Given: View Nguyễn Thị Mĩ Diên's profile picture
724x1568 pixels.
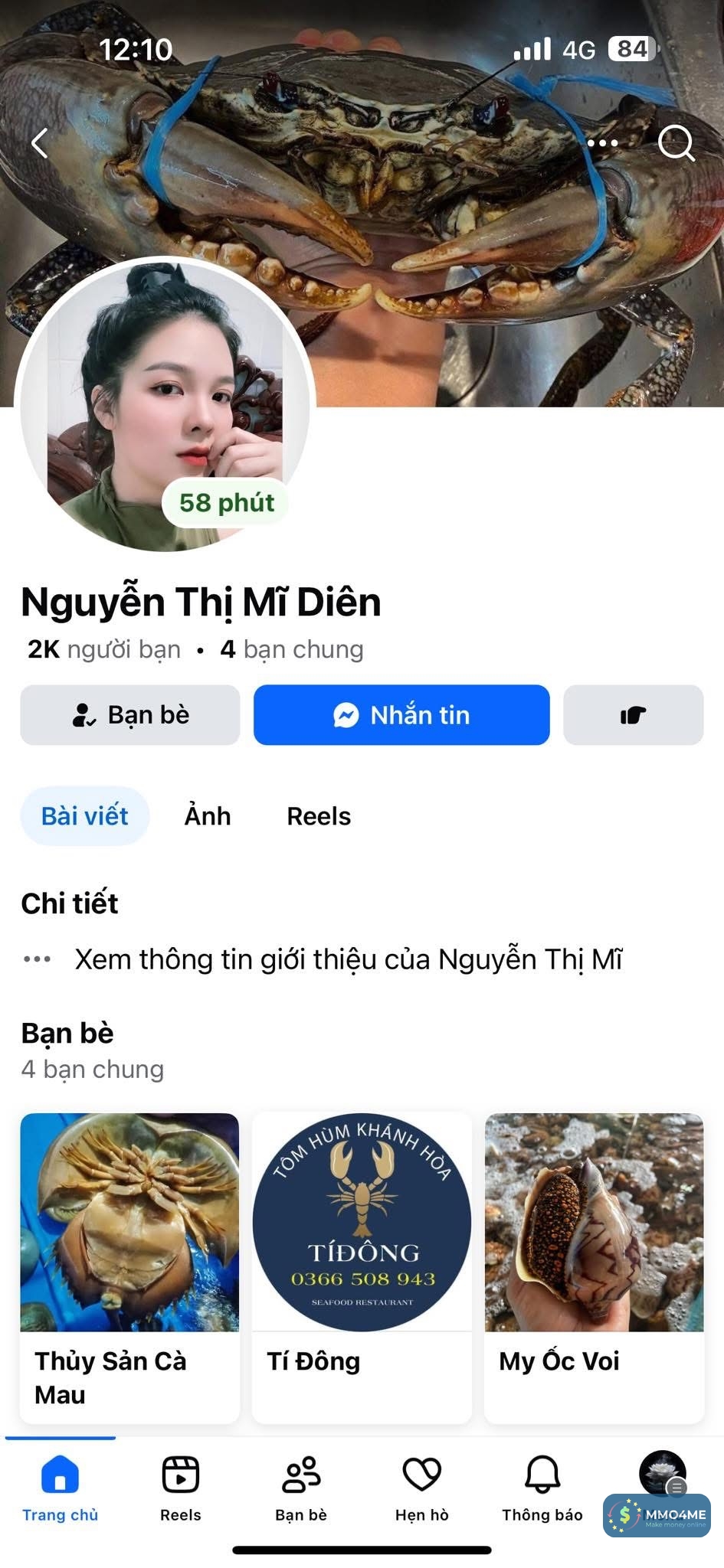Looking at the screenshot, I should click(x=165, y=403).
